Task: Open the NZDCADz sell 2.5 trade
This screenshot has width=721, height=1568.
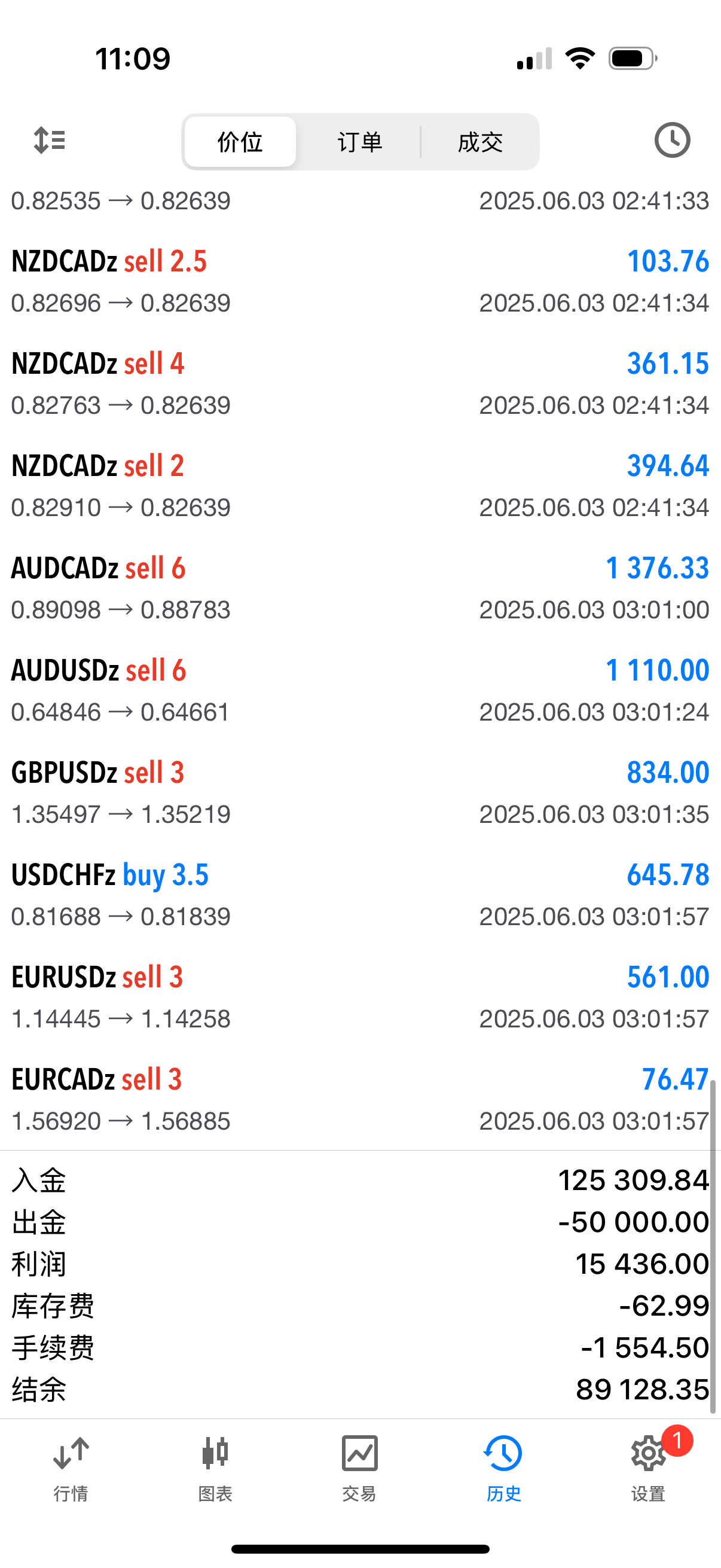Action: click(x=360, y=281)
